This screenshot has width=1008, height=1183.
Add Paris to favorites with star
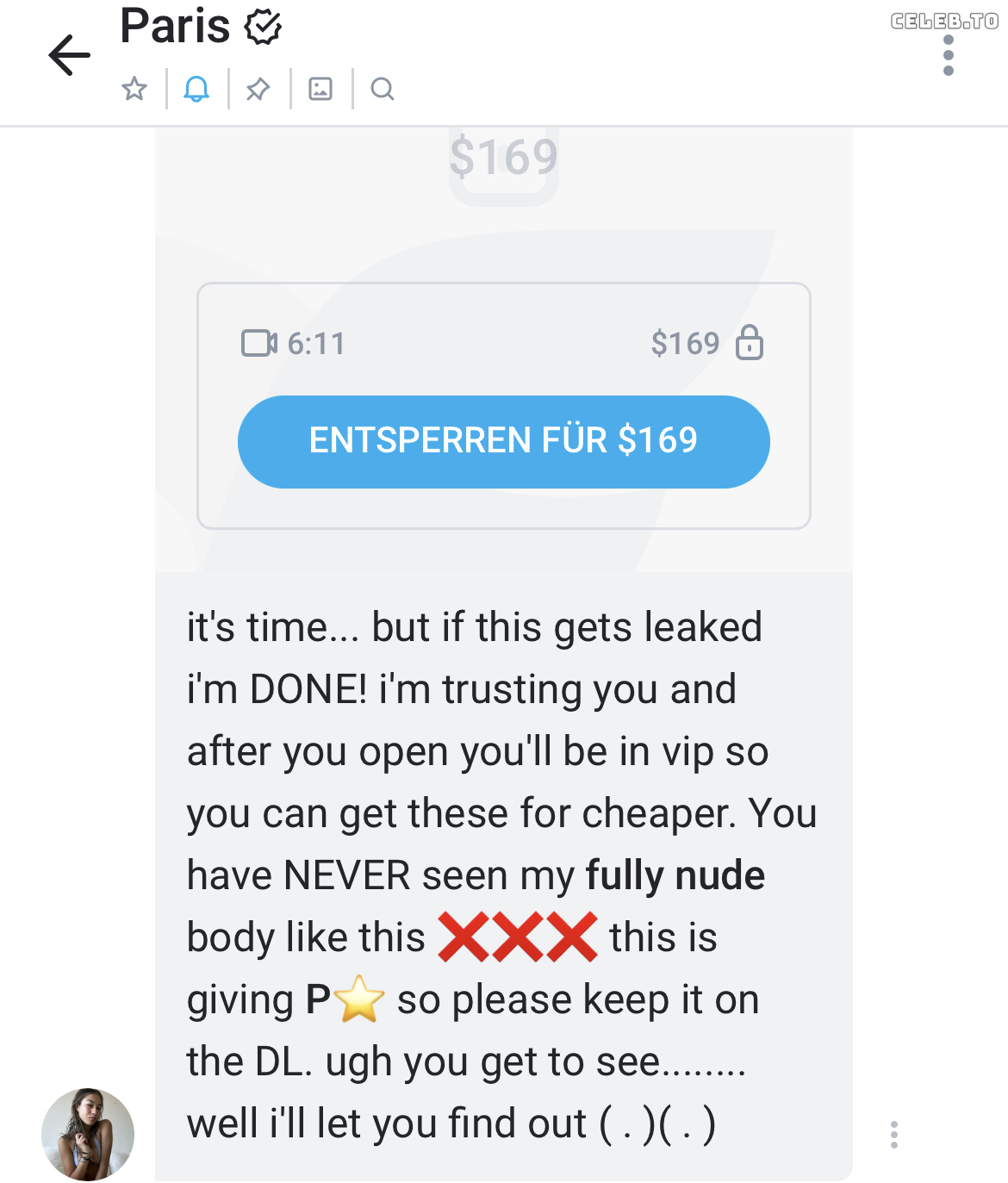(134, 89)
